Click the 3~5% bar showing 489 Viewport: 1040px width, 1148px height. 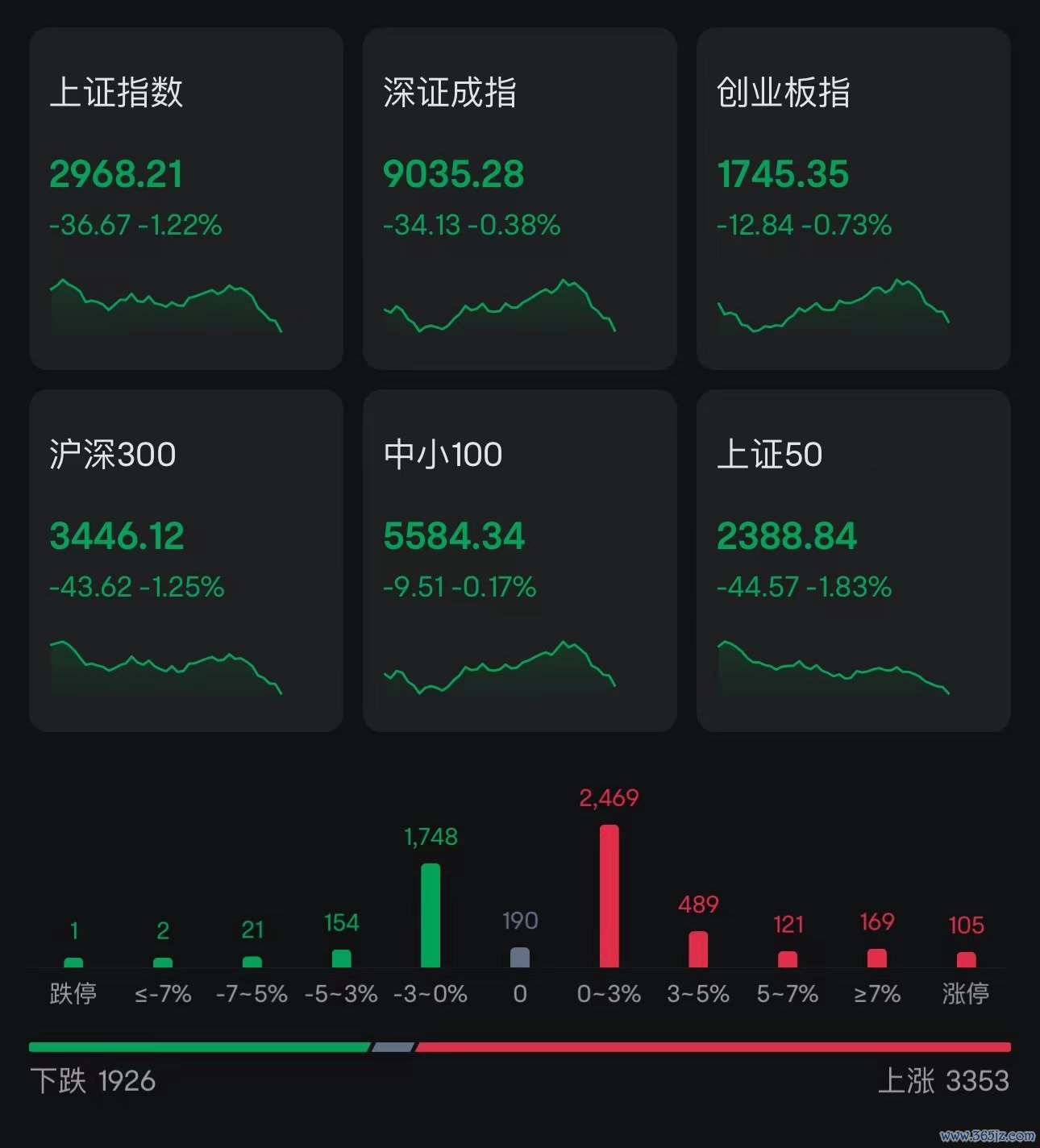[698, 947]
